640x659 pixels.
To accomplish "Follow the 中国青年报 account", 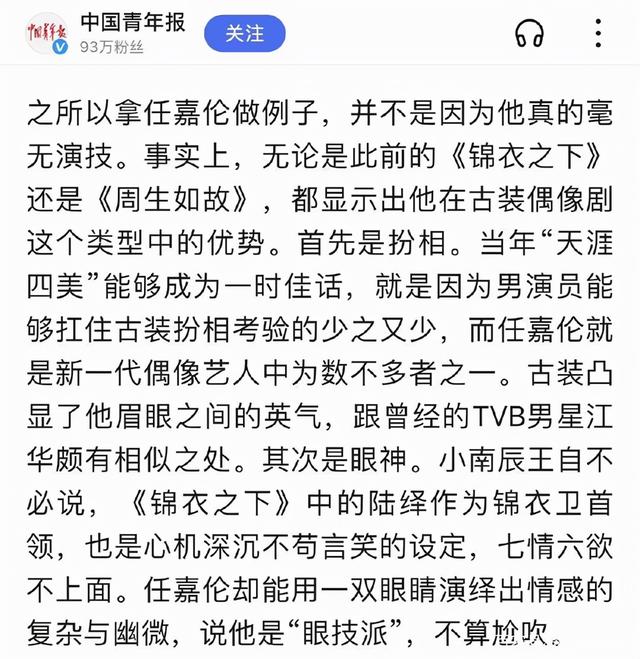I will 244,33.
